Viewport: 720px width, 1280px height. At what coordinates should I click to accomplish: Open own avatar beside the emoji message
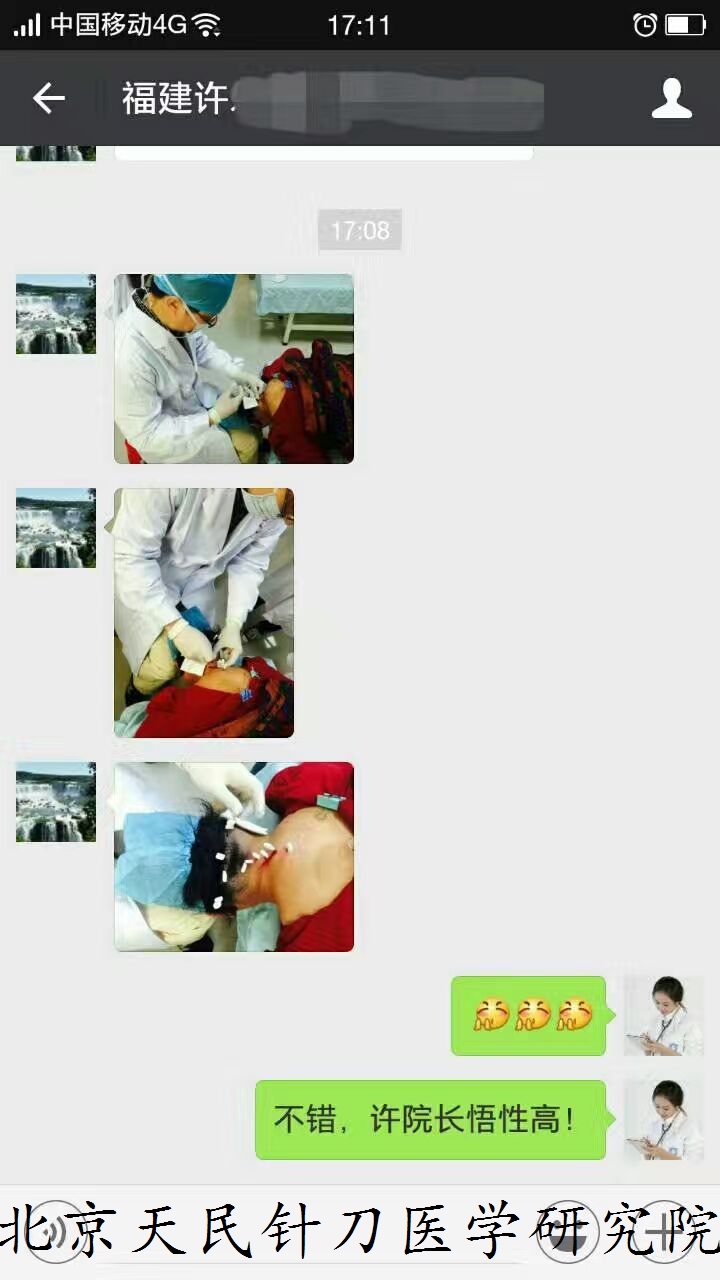tap(664, 1016)
